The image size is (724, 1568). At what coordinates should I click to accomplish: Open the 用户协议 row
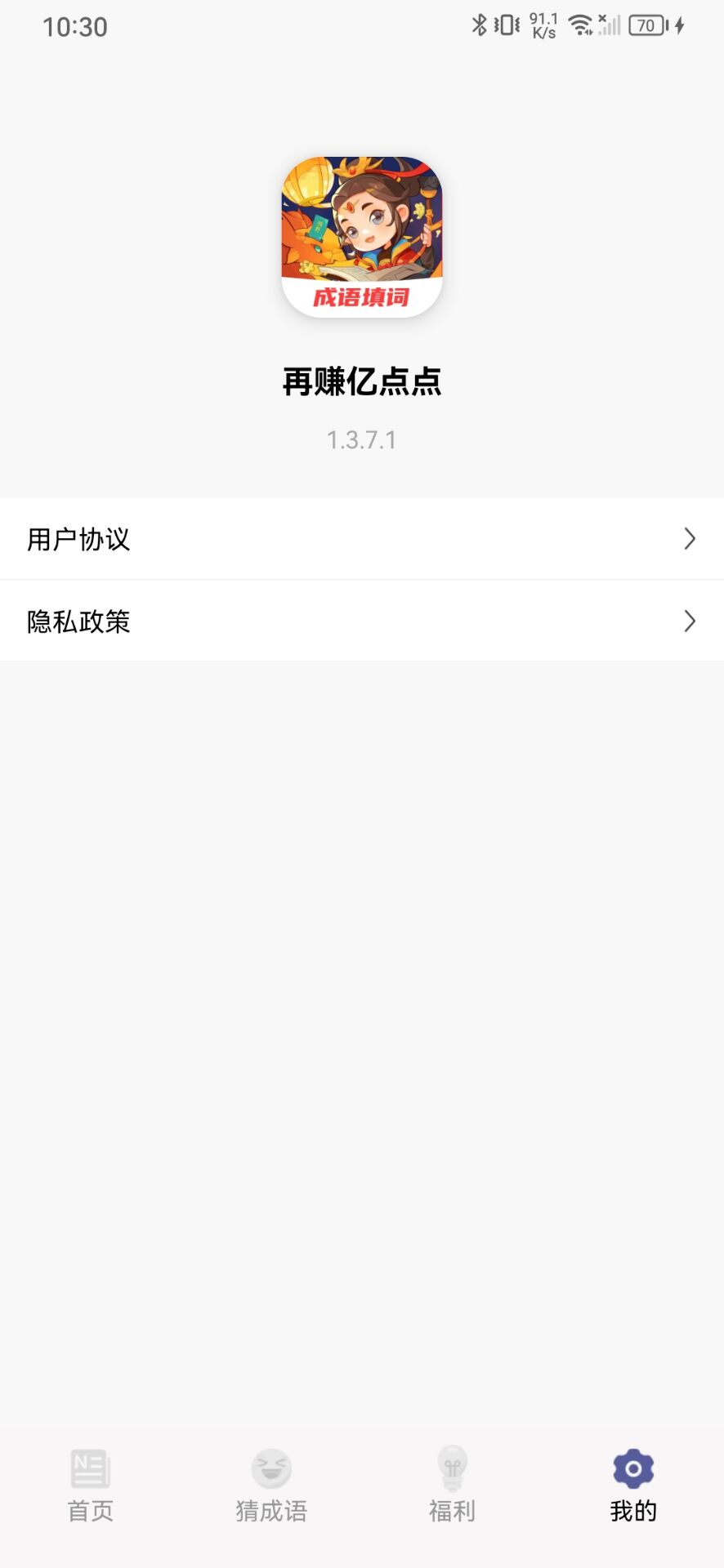coord(361,539)
